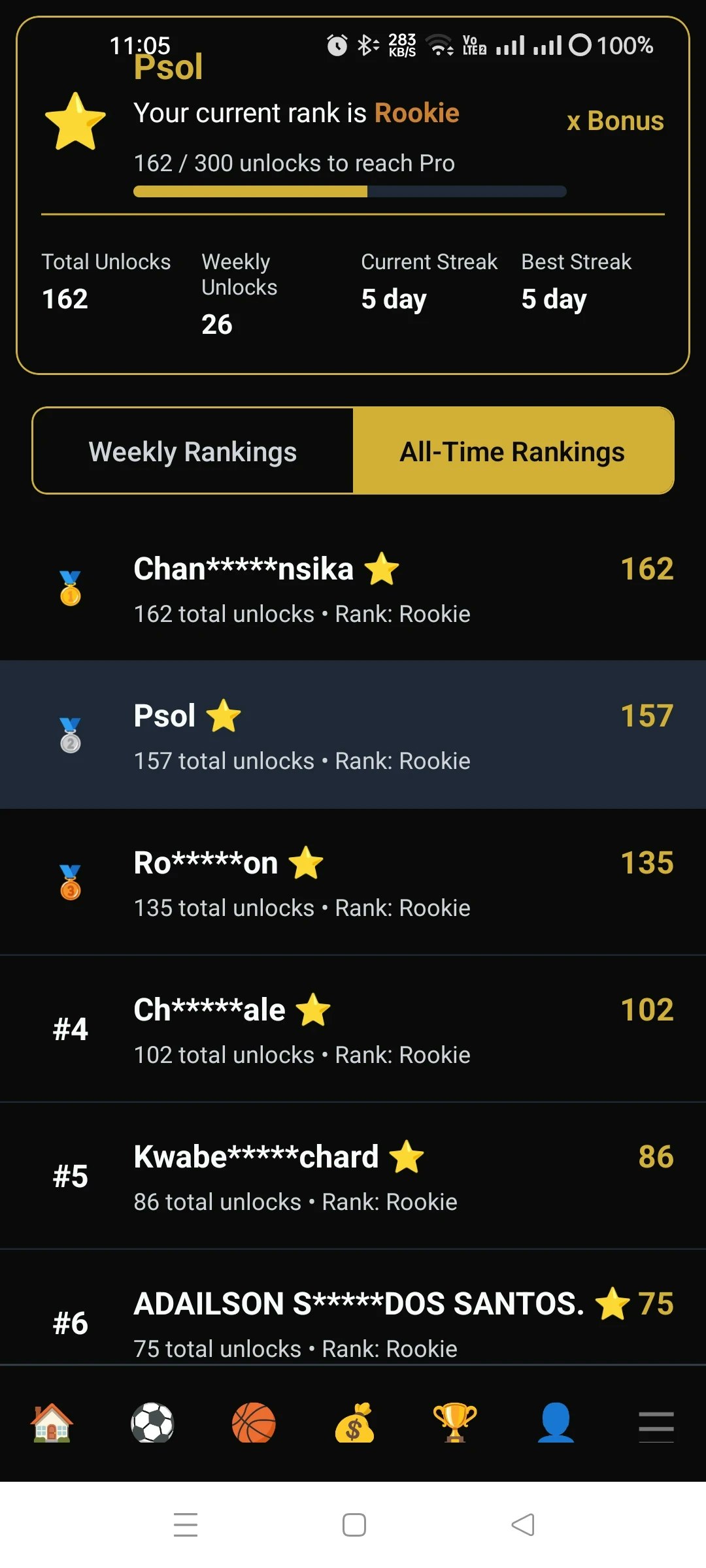
Task: Open the soccer ball section
Action: point(152,1423)
